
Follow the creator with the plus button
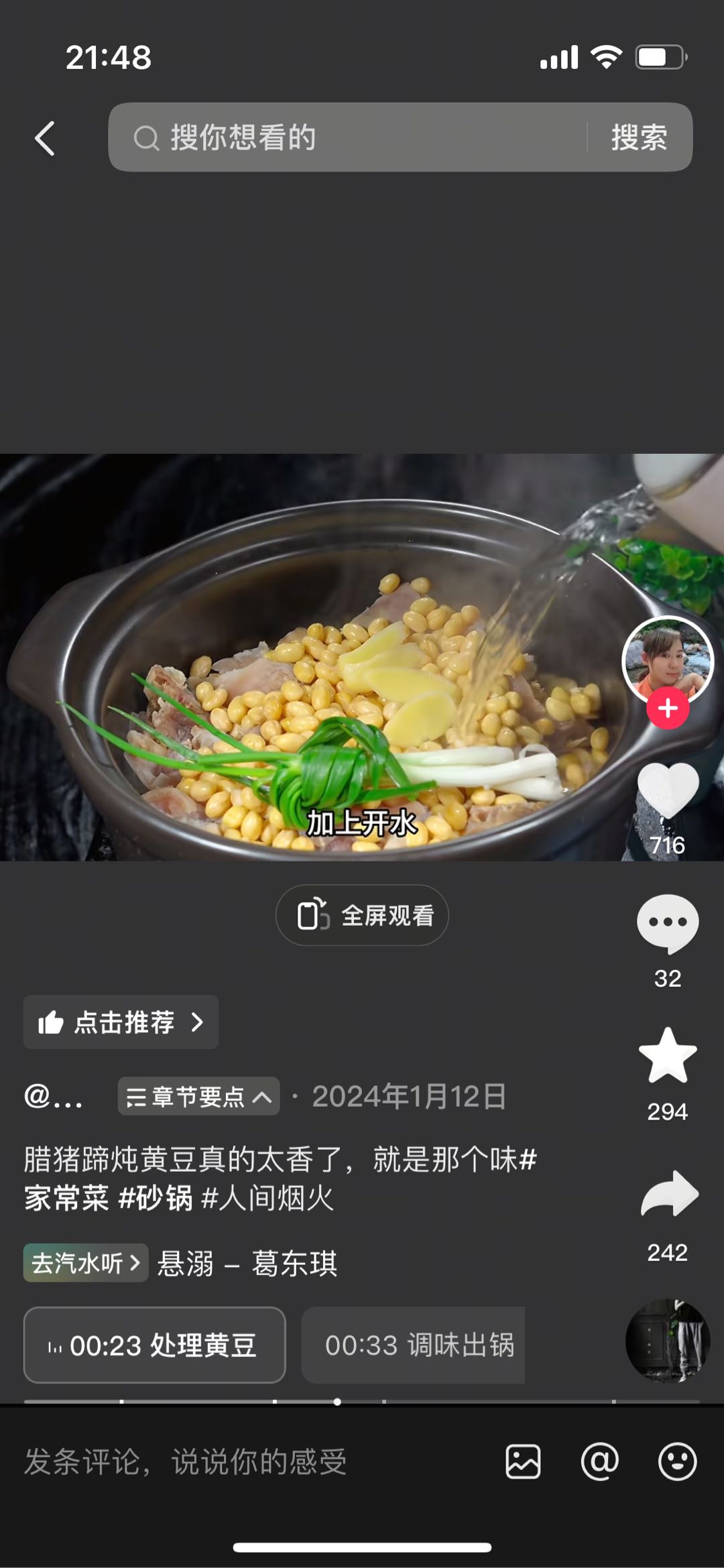(668, 709)
